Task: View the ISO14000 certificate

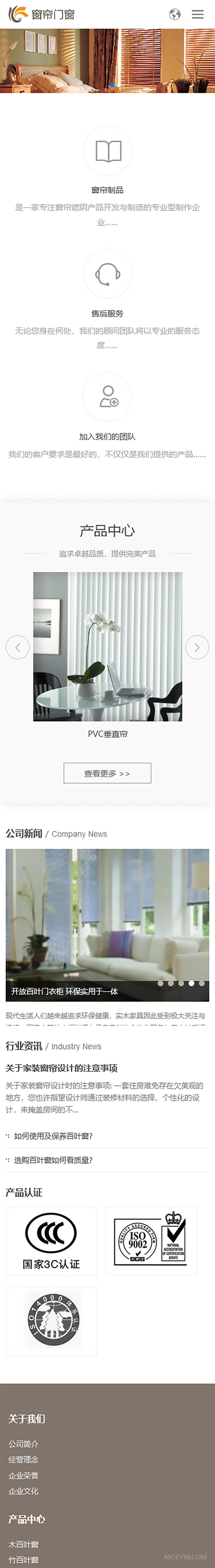Action: (52, 1320)
